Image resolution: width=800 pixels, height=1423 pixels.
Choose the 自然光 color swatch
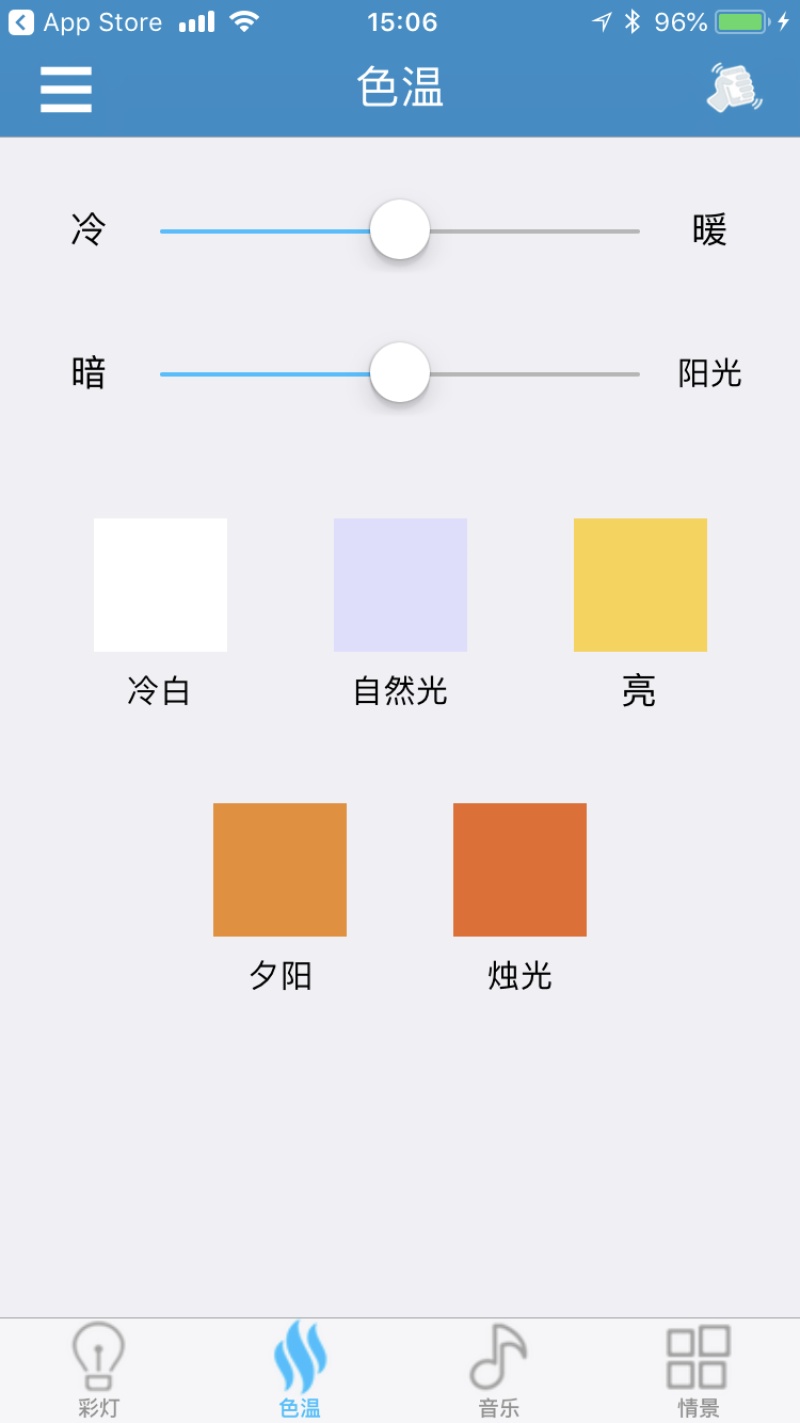coord(400,585)
